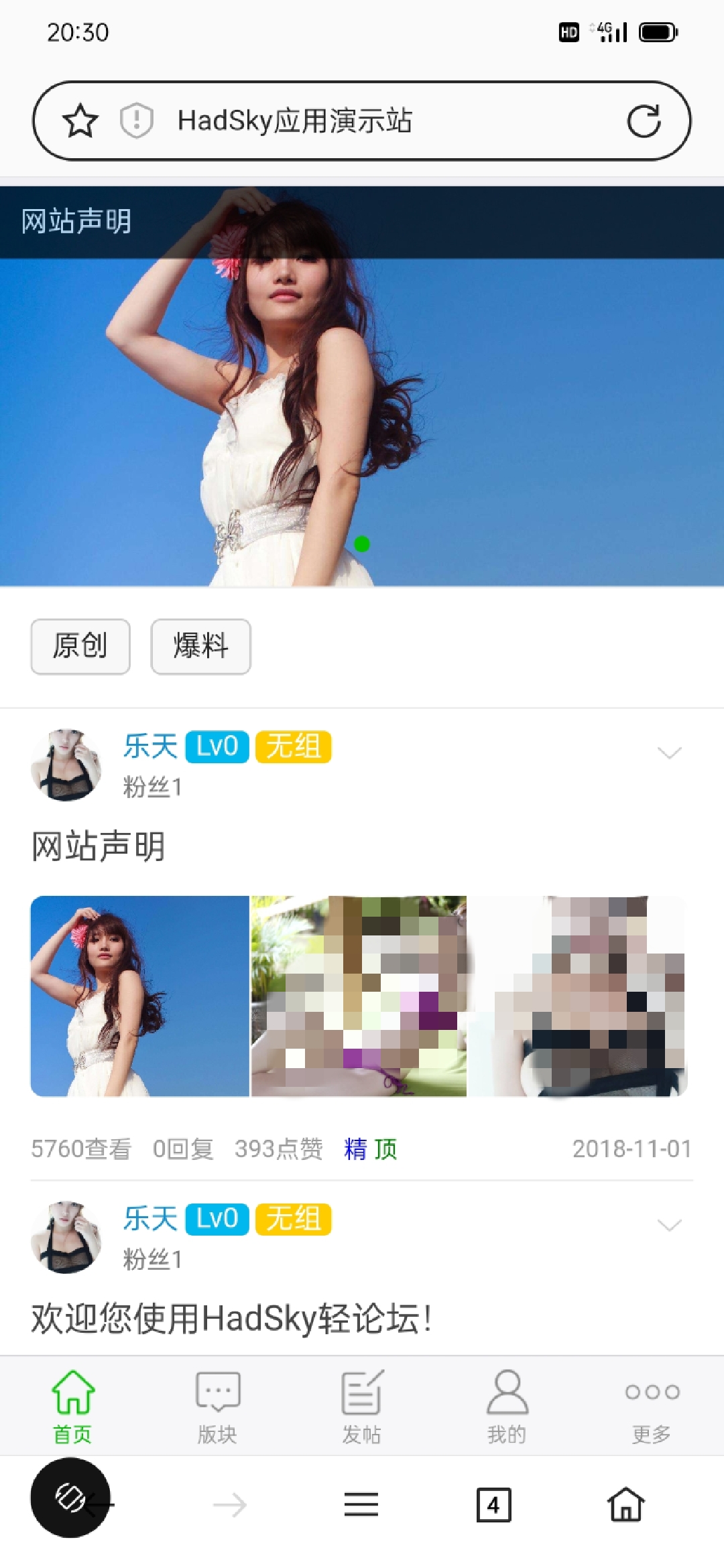Show the 4 open browser tabs
The image size is (724, 1568).
[x=493, y=1504]
